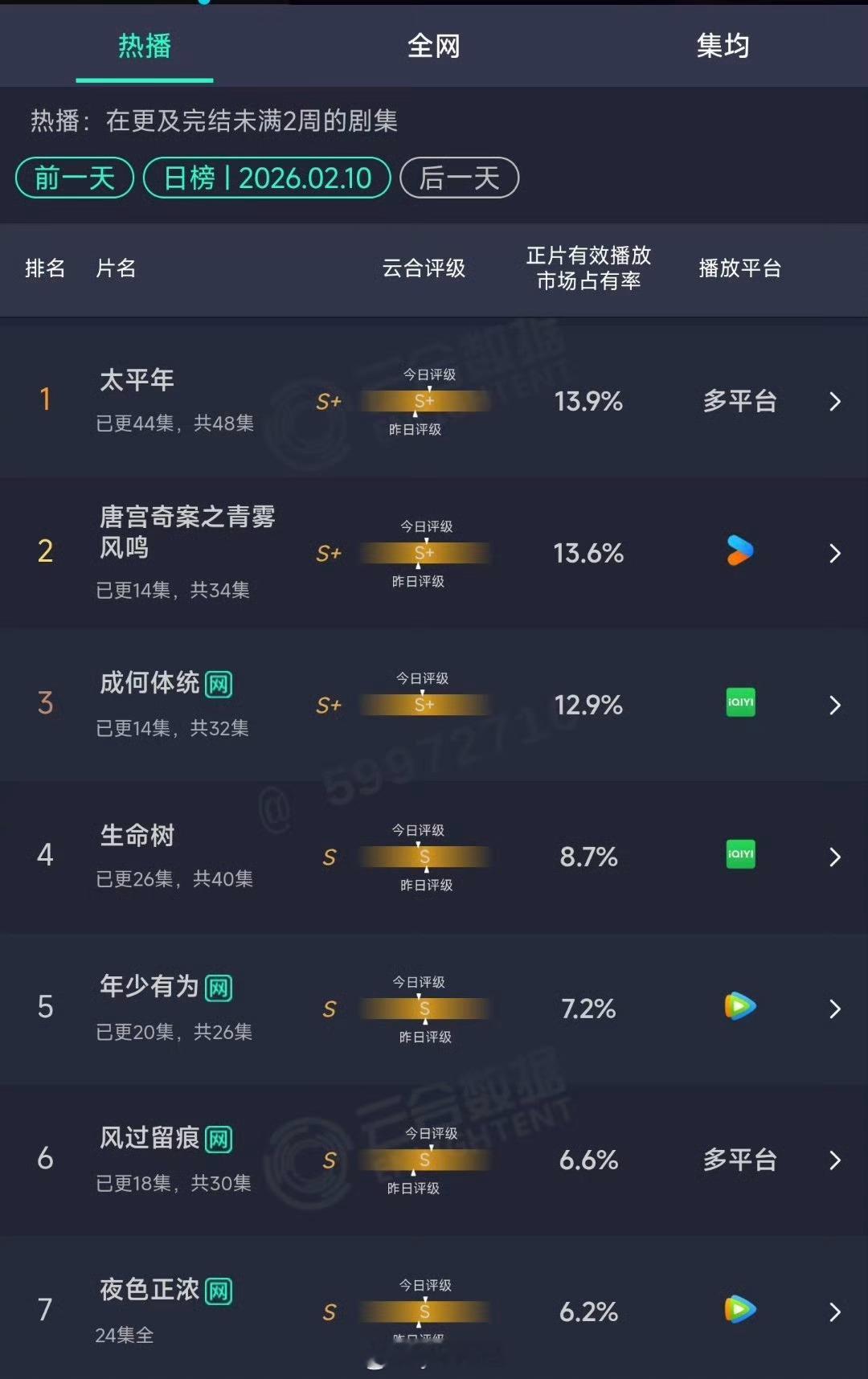This screenshot has height=1379, width=868.
Task: Toggle the 热播 tab selection
Action: point(145,47)
